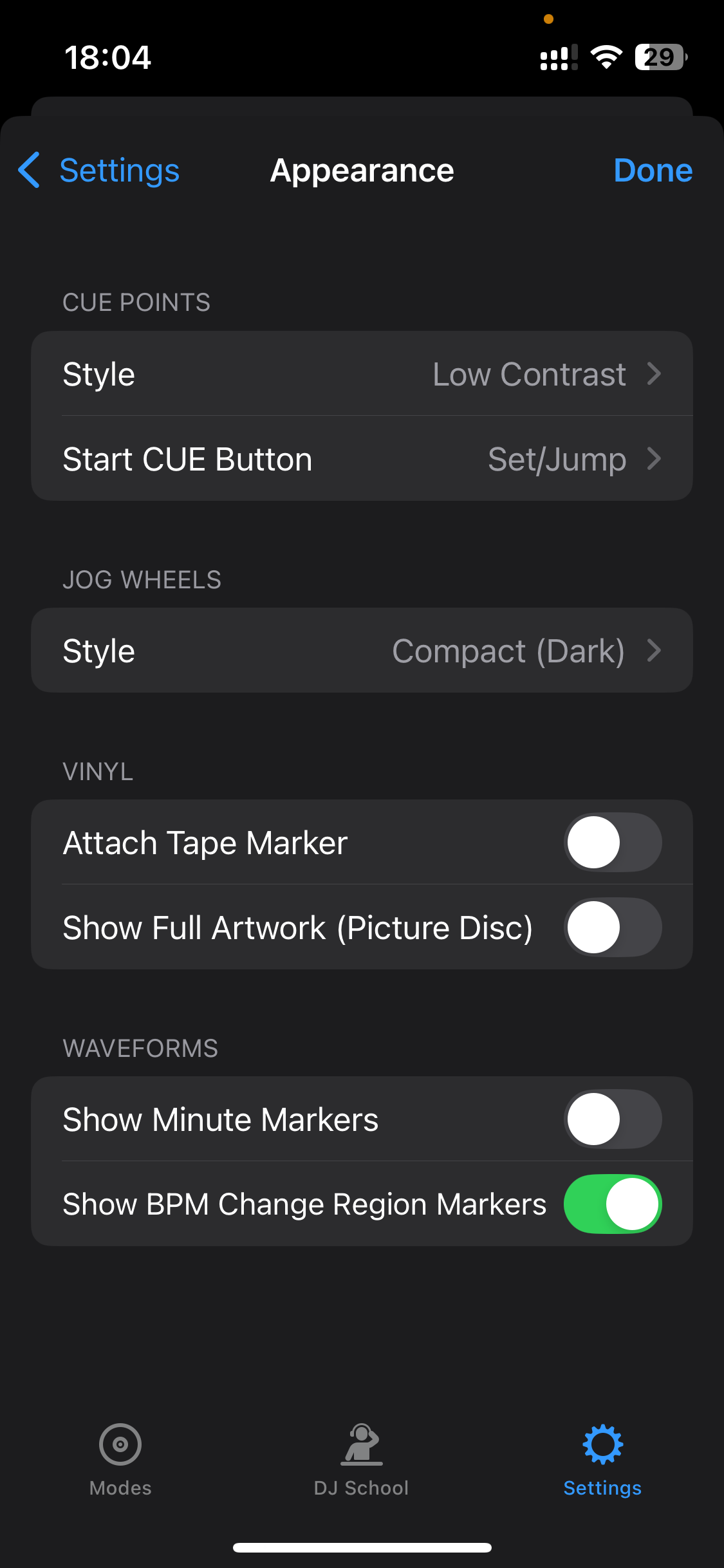Image resolution: width=724 pixels, height=1568 pixels.
Task: Expand Jog Wheels Style Compact (Dark) setting
Action: pos(362,650)
